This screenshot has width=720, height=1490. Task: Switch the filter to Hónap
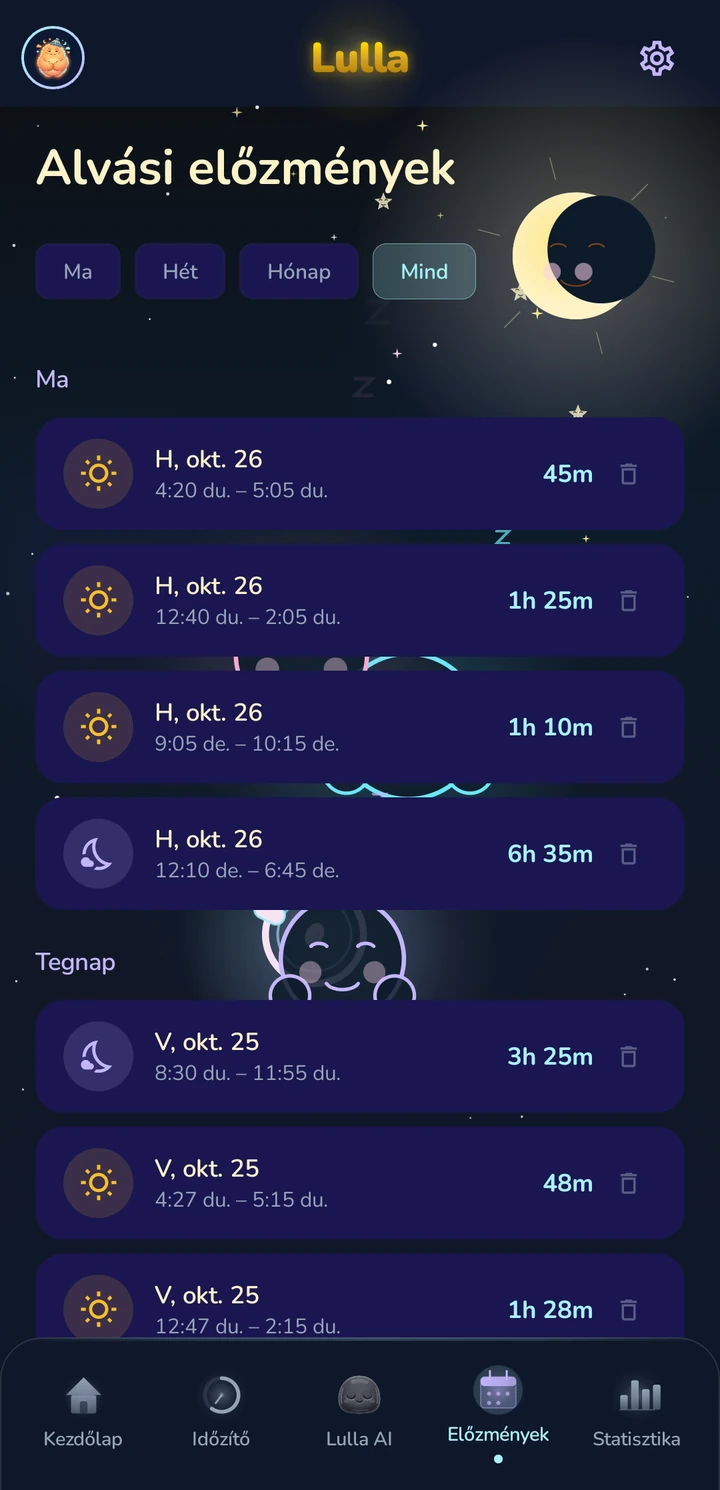299,271
